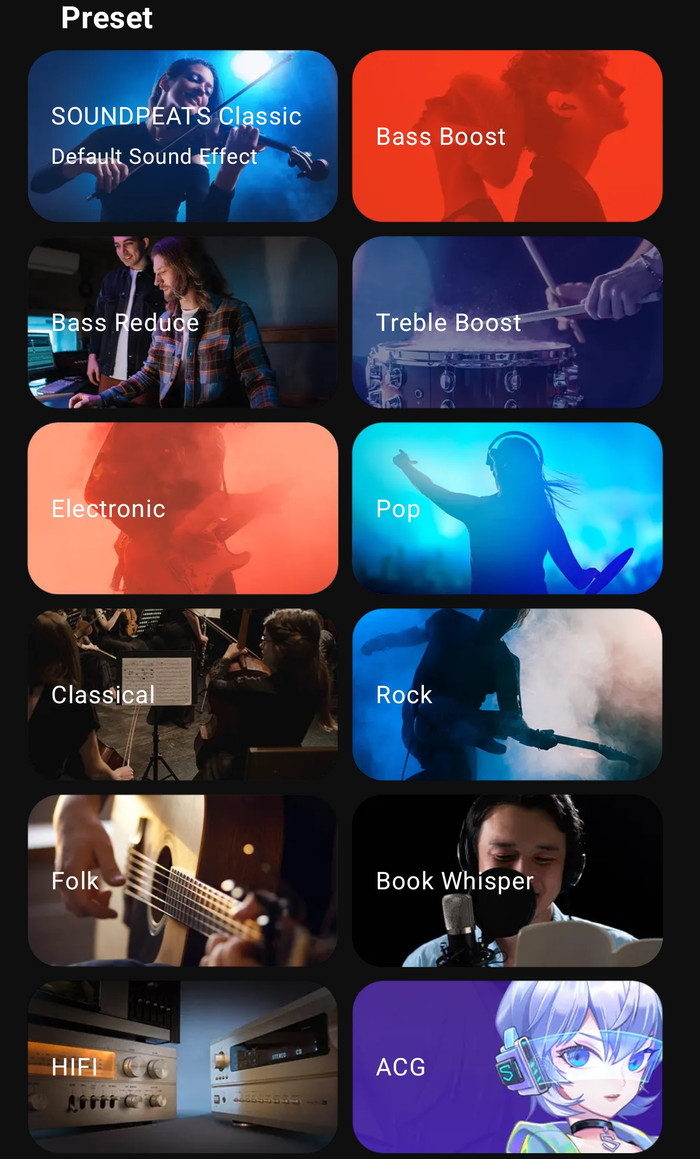Viewport: 700px width, 1159px height.
Task: Choose the ACG preset
Action: click(x=507, y=1066)
